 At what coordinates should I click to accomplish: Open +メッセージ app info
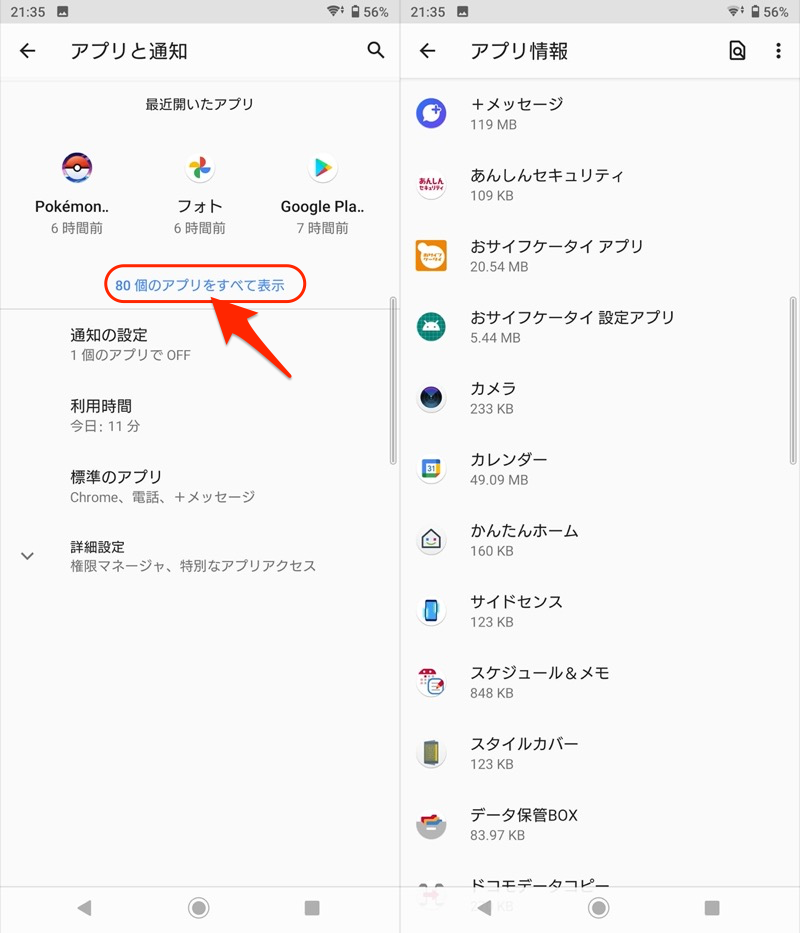[600, 113]
